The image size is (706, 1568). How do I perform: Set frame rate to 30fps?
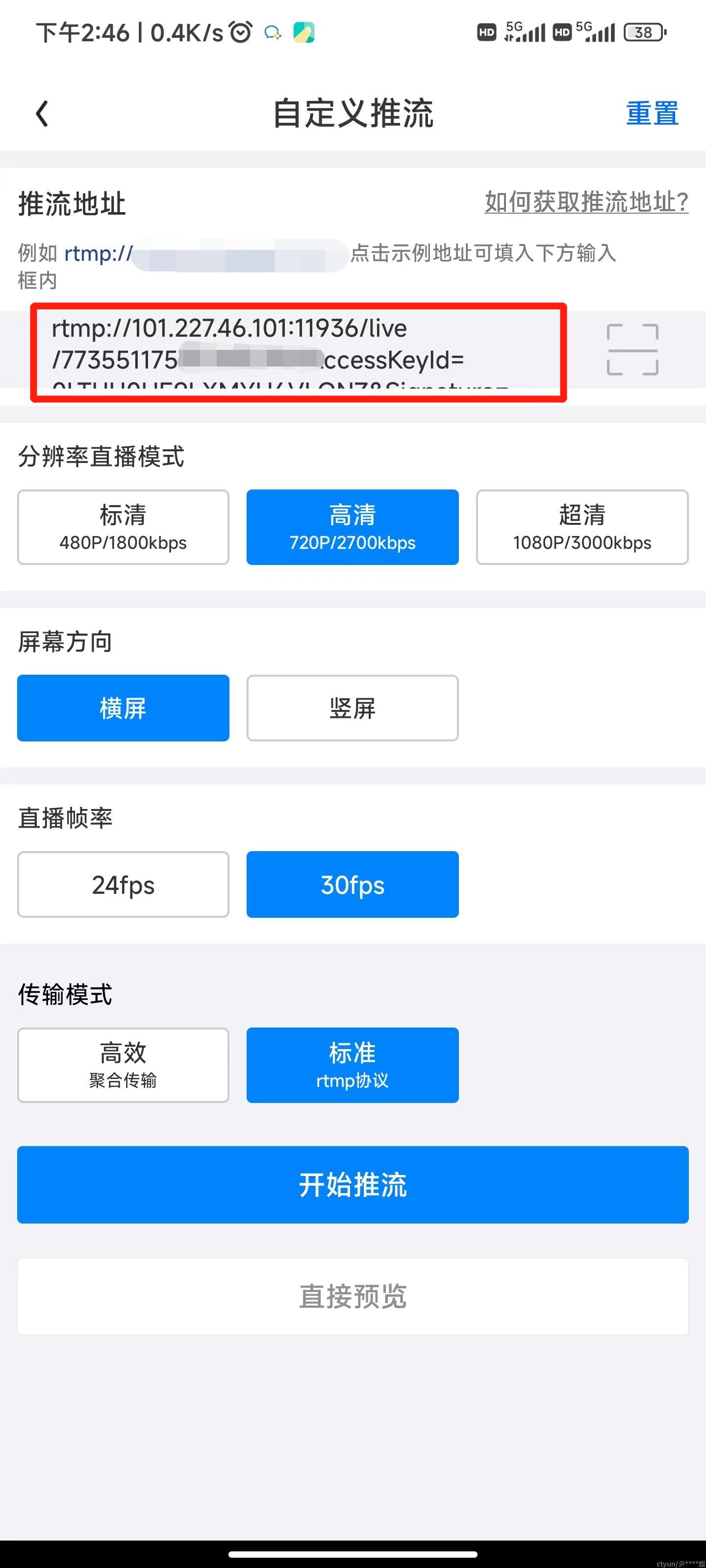coord(352,884)
